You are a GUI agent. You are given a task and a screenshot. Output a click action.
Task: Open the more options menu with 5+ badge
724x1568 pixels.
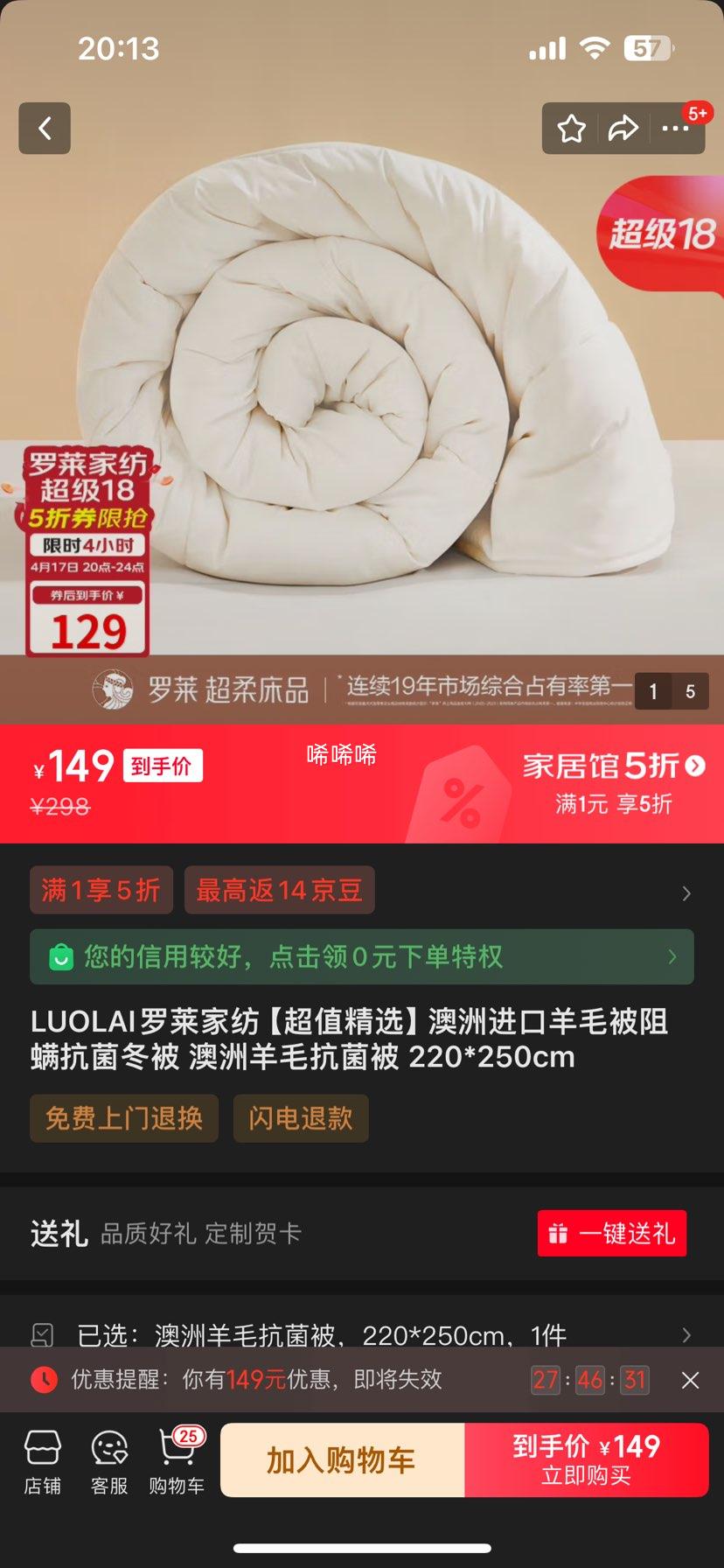pyautogui.click(x=676, y=128)
